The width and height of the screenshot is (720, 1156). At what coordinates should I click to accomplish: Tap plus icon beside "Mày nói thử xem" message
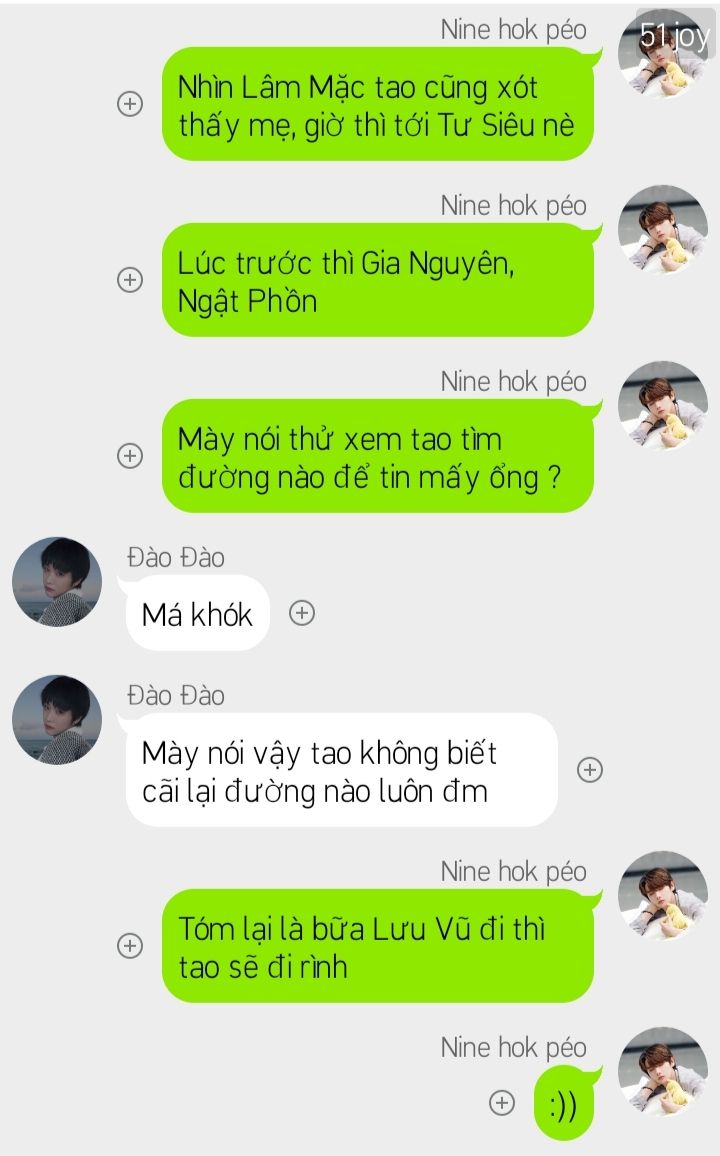coord(130,456)
